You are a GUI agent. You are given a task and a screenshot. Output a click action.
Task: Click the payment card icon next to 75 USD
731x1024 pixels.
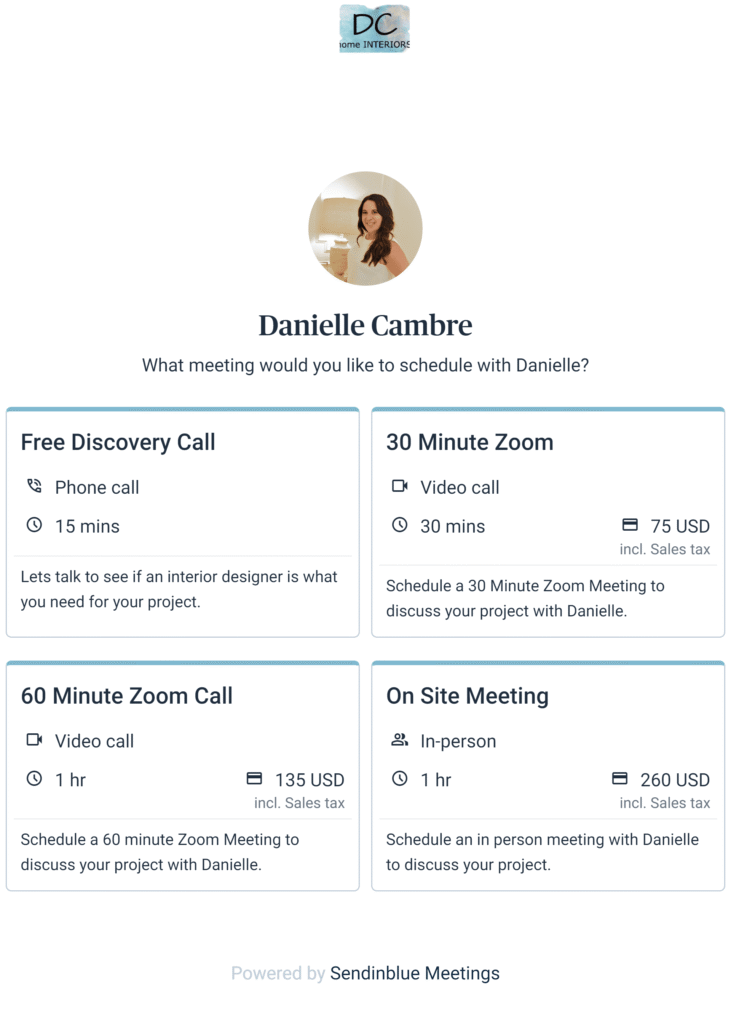(630, 526)
